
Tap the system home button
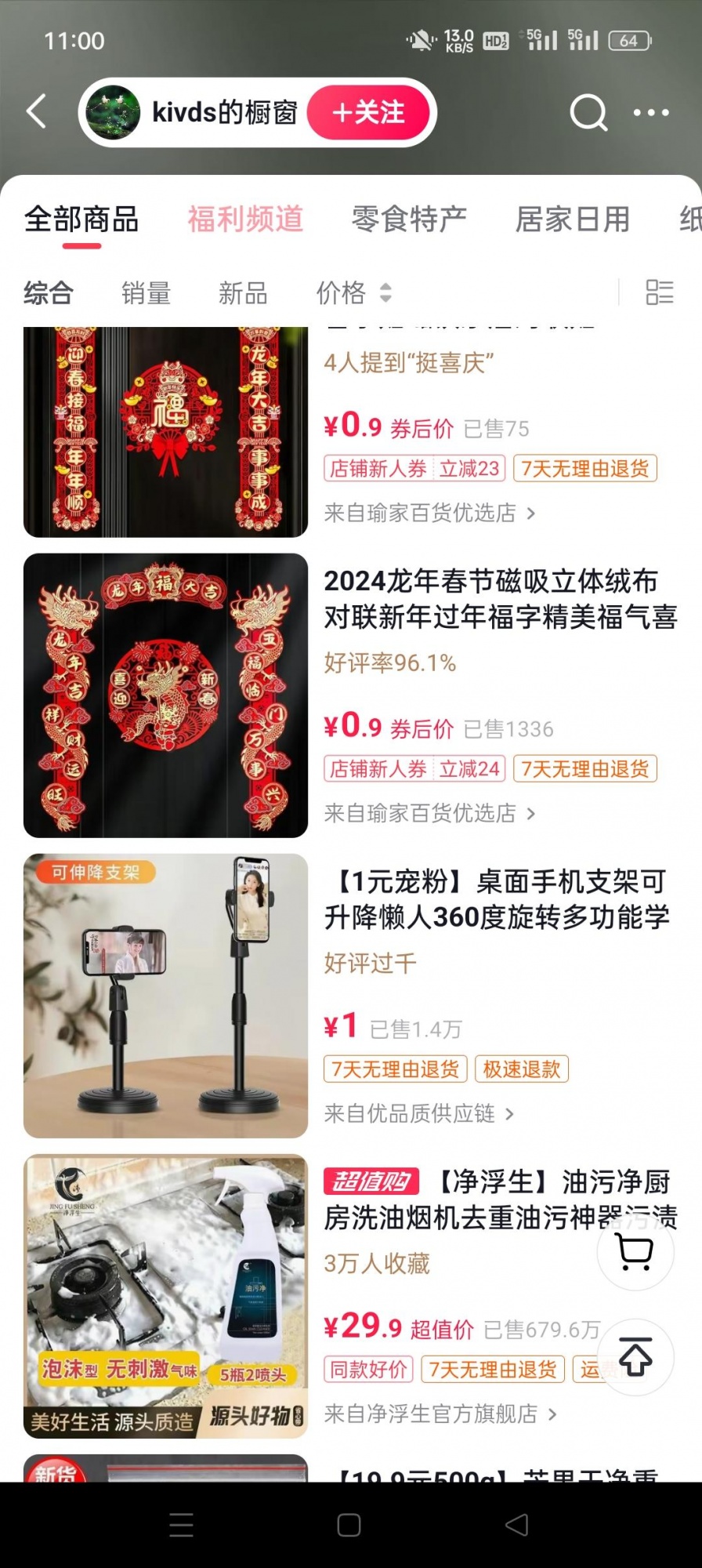coord(349,1525)
